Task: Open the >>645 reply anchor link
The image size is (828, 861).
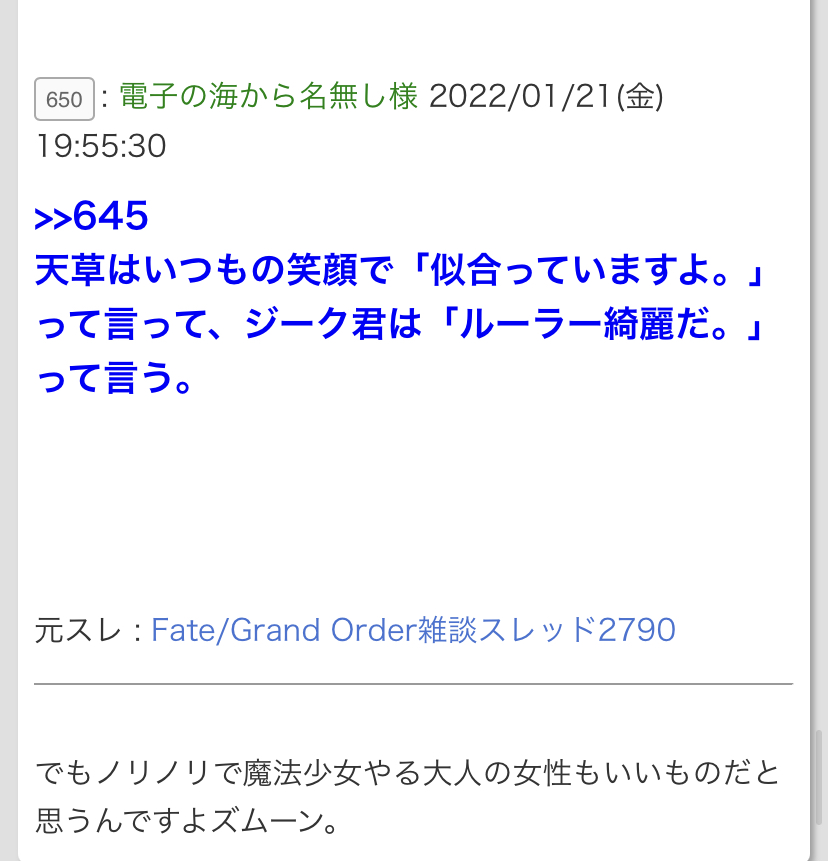Action: (x=92, y=216)
